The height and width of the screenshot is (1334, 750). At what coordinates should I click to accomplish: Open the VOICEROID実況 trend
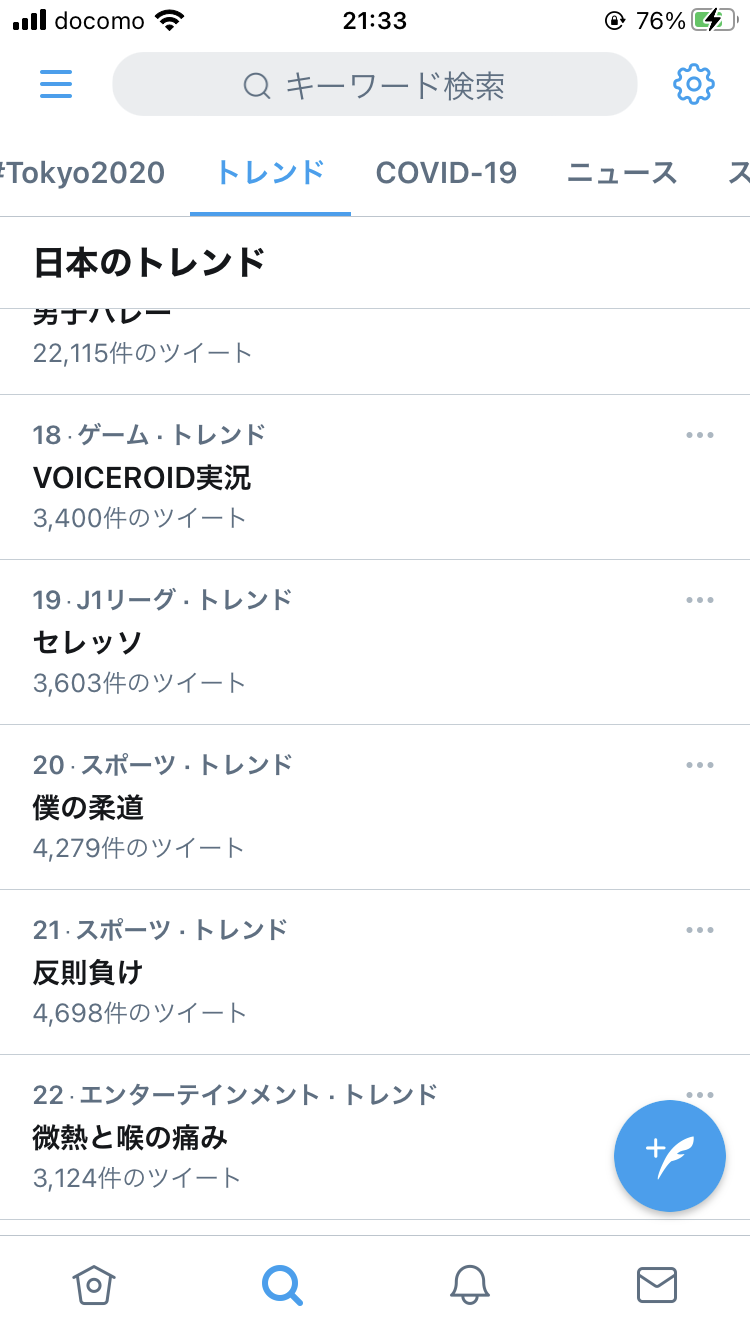(x=142, y=478)
